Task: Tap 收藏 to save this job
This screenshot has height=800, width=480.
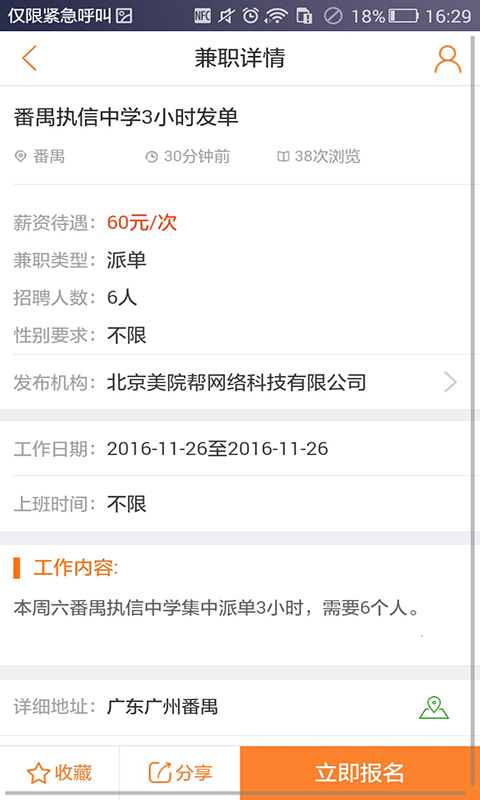Action: point(59,773)
